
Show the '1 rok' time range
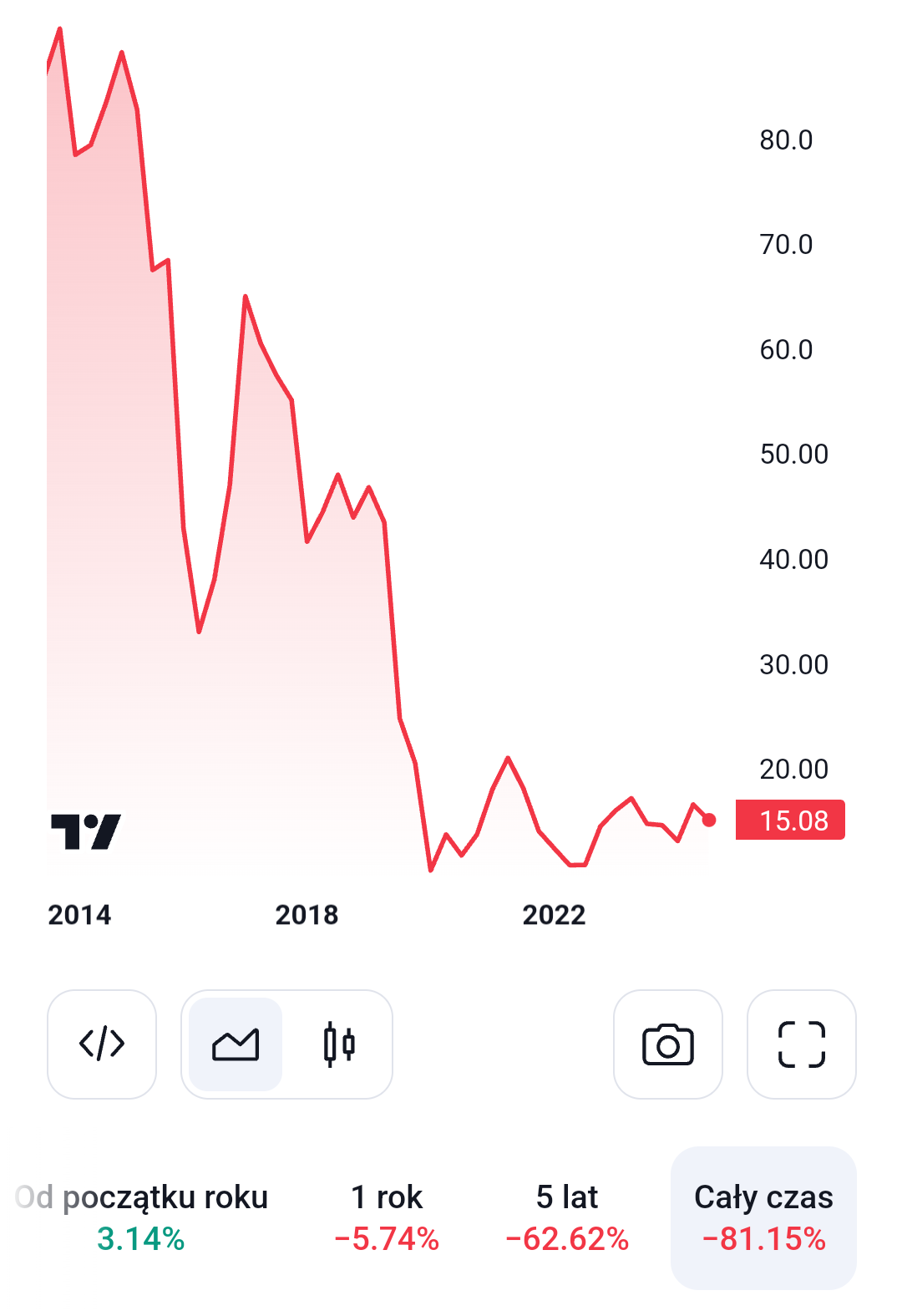[387, 1217]
